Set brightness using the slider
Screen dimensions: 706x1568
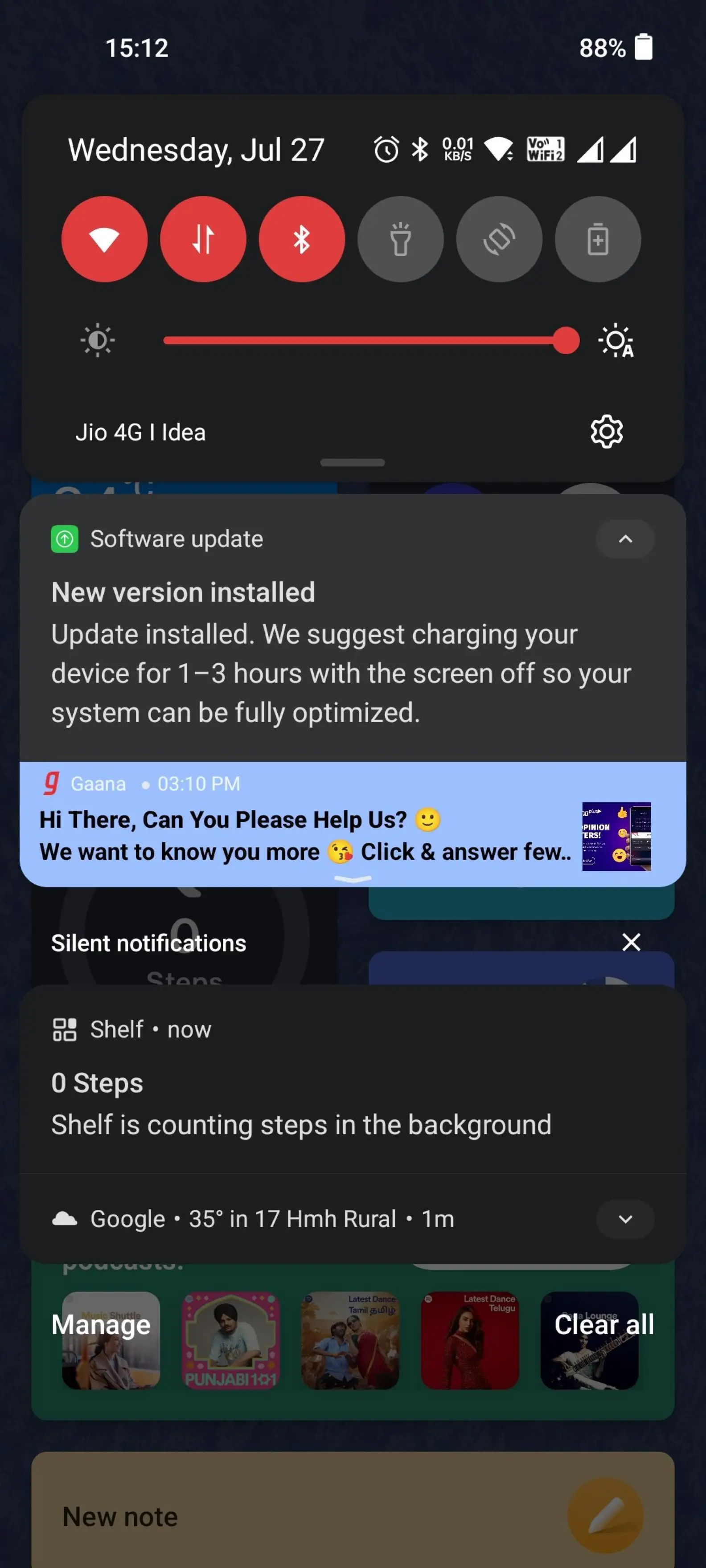click(x=365, y=340)
